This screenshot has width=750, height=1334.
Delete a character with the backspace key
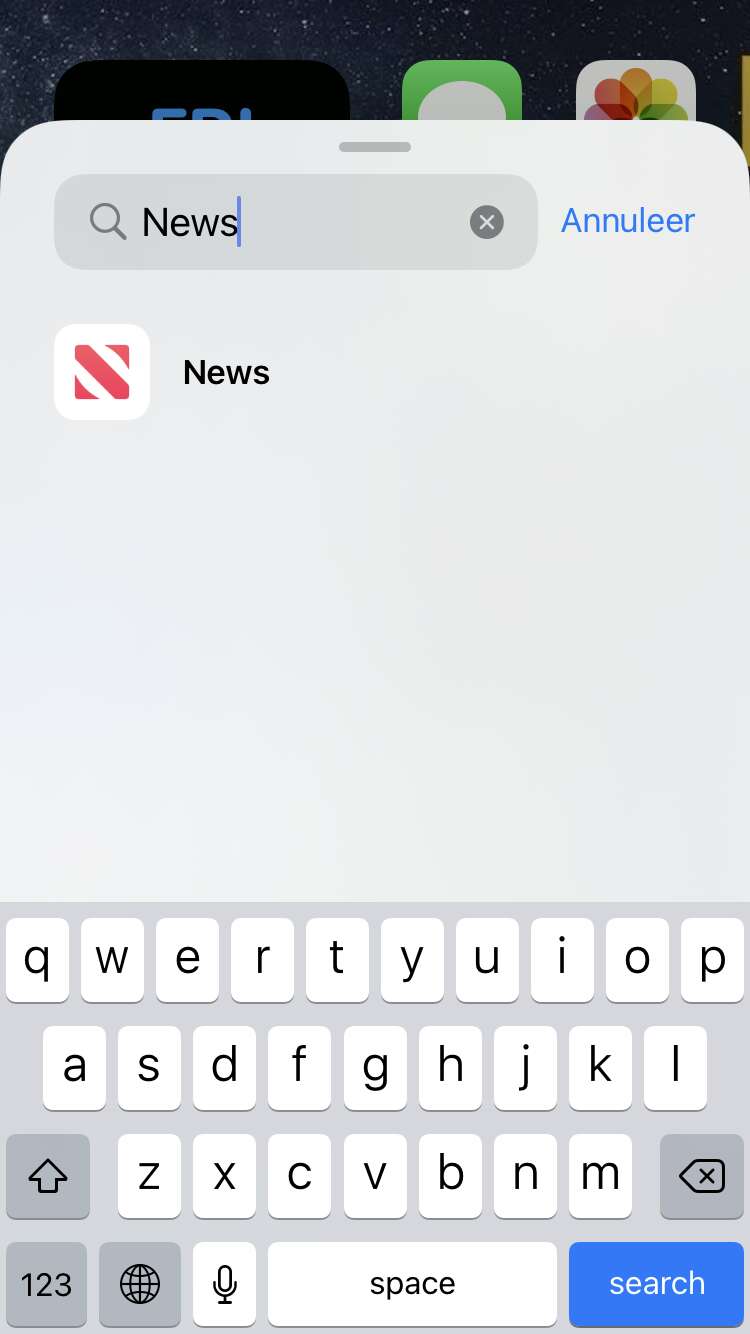coord(701,1176)
